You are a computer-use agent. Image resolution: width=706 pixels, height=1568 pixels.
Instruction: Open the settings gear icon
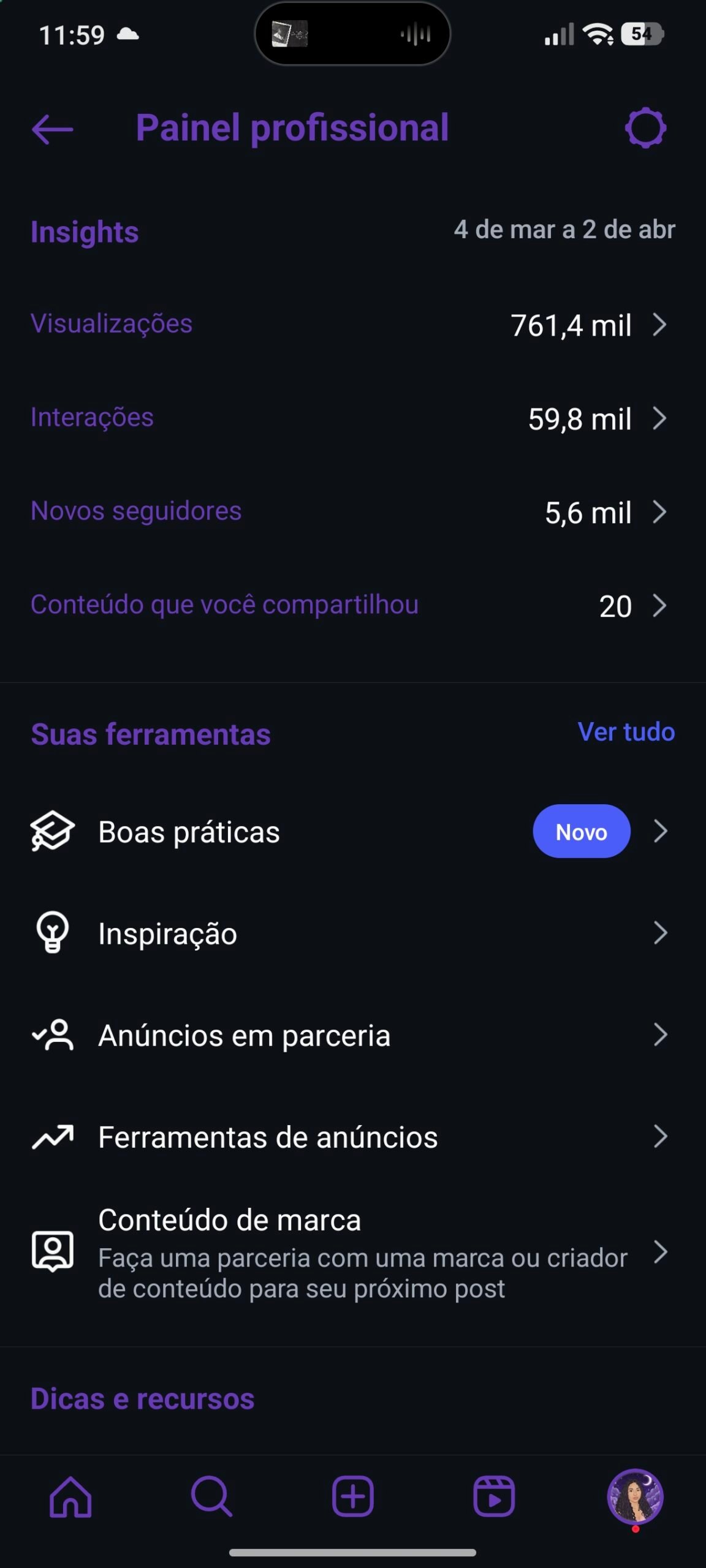pyautogui.click(x=645, y=129)
